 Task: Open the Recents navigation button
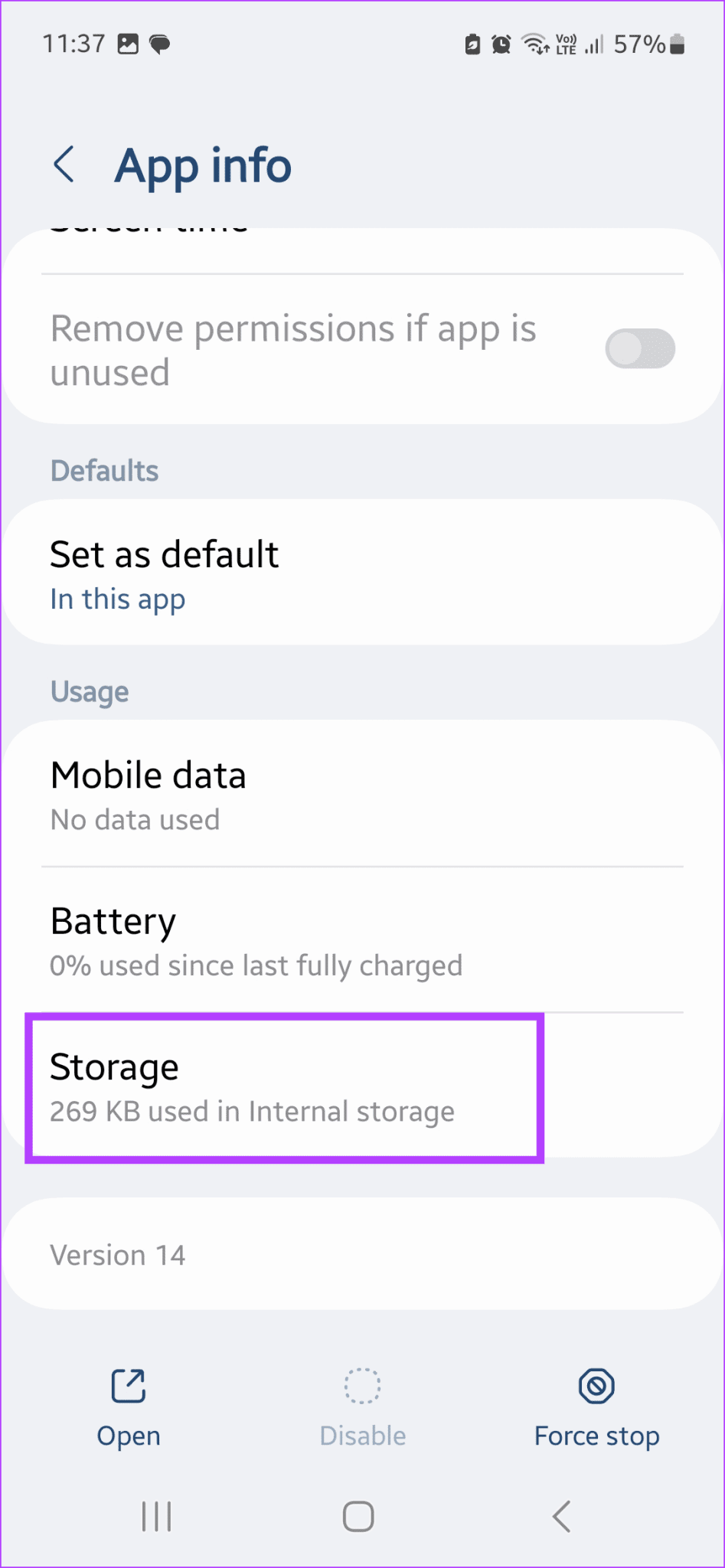(x=155, y=1517)
